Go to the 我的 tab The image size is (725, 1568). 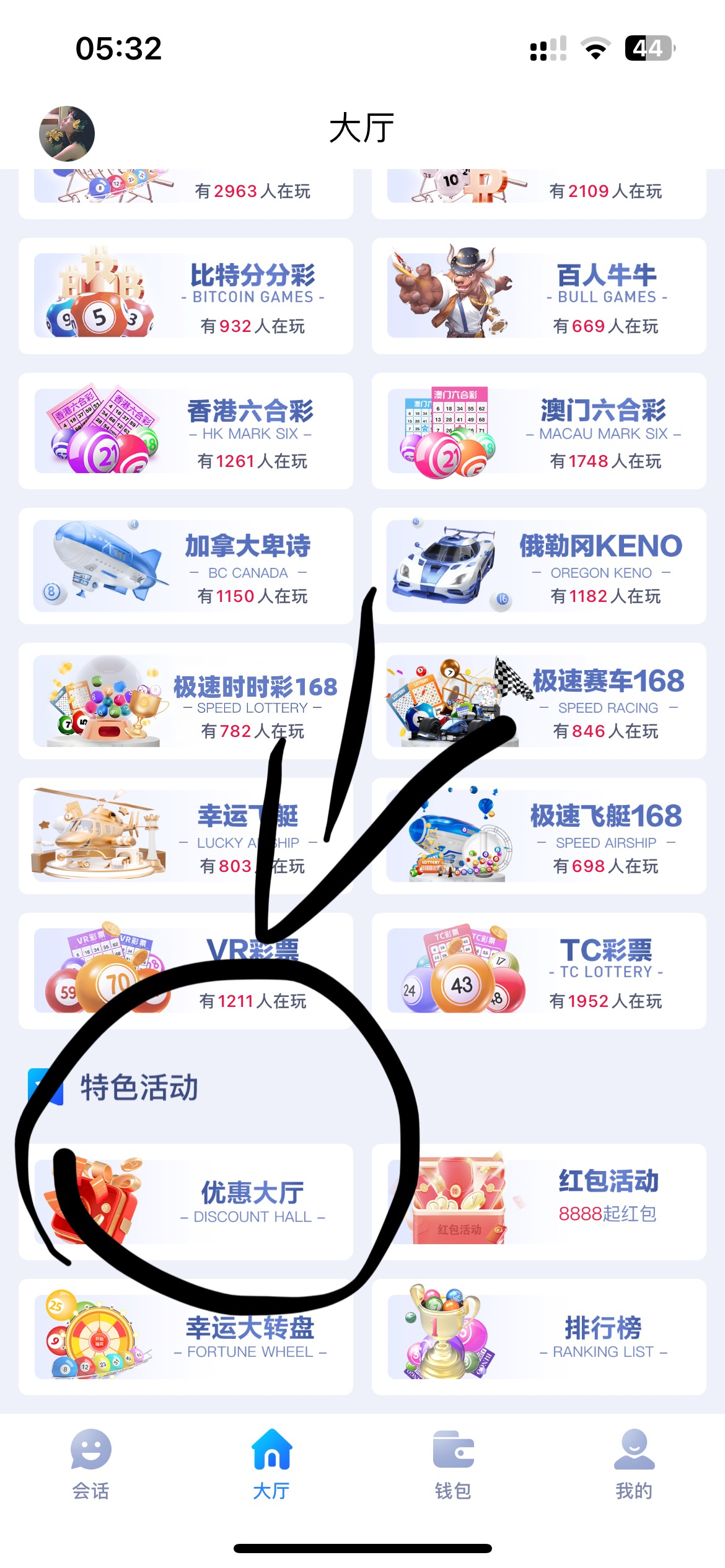[x=634, y=1465]
